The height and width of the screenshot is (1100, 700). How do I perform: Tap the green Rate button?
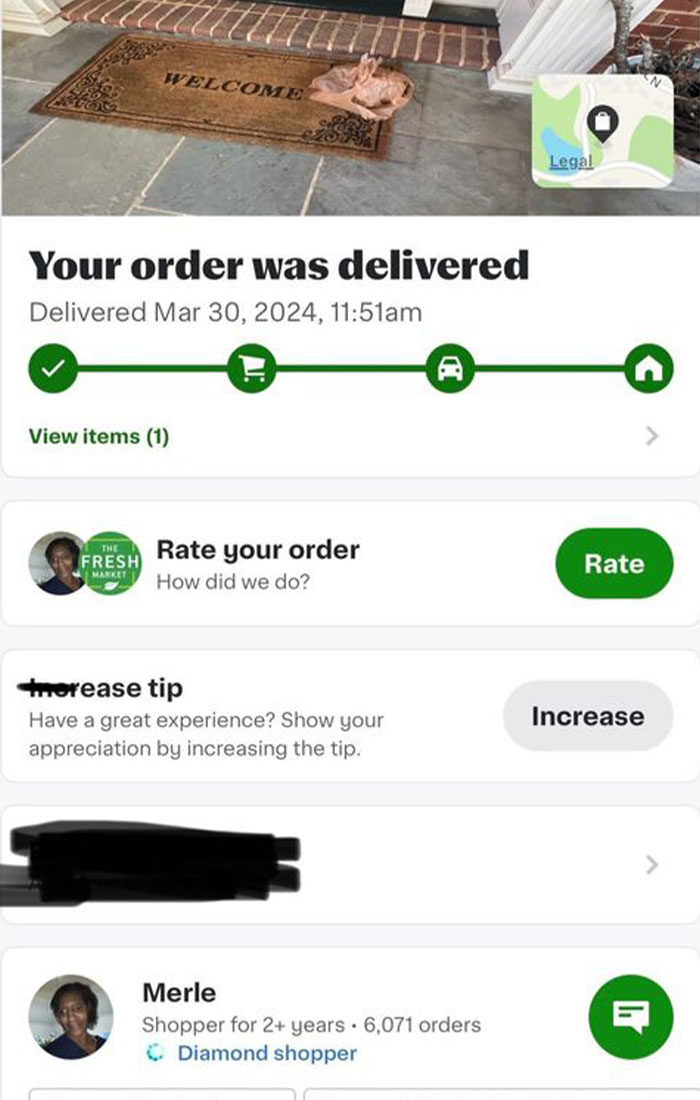614,563
